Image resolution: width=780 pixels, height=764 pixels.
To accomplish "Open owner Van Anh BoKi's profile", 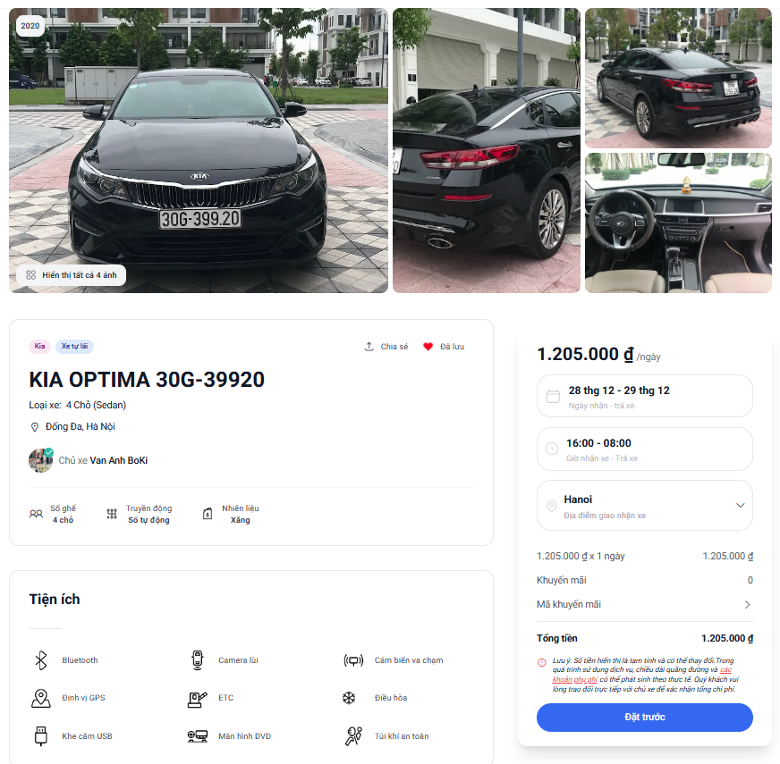I will tap(118, 461).
